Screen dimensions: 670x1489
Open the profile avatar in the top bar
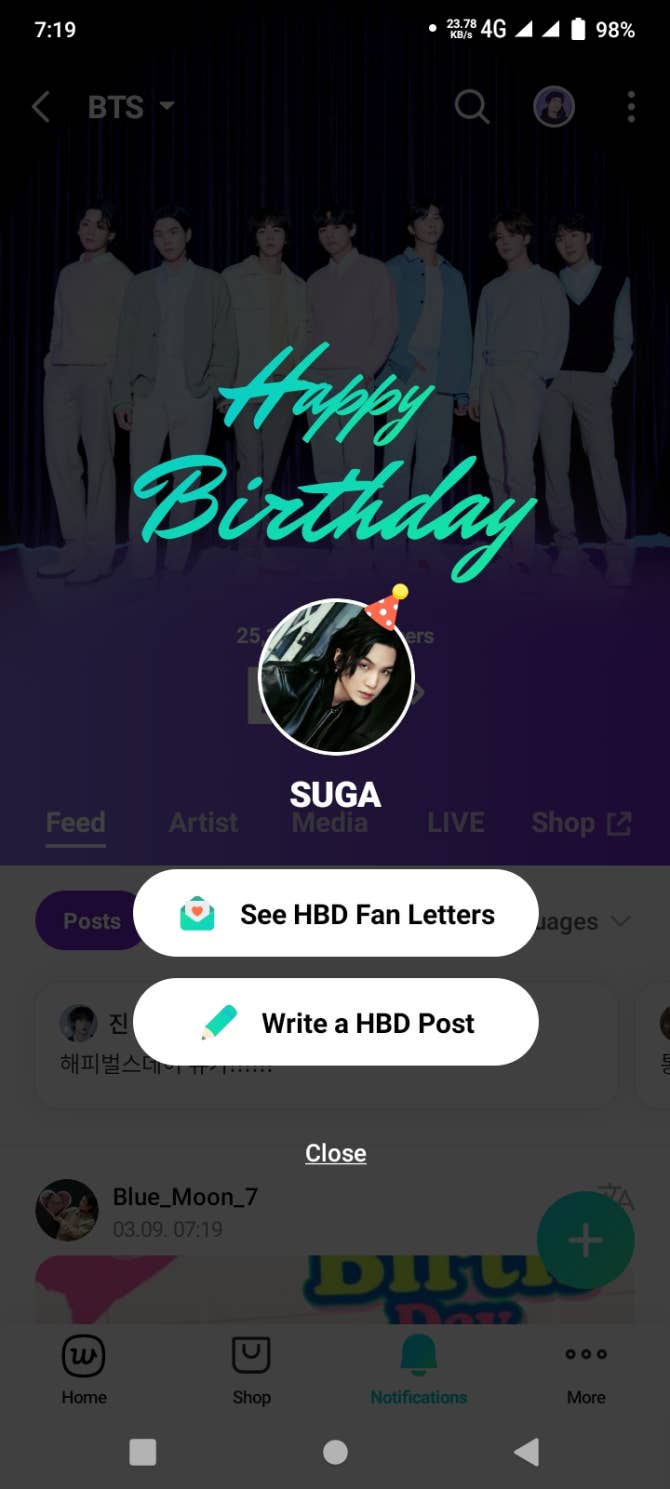click(554, 106)
